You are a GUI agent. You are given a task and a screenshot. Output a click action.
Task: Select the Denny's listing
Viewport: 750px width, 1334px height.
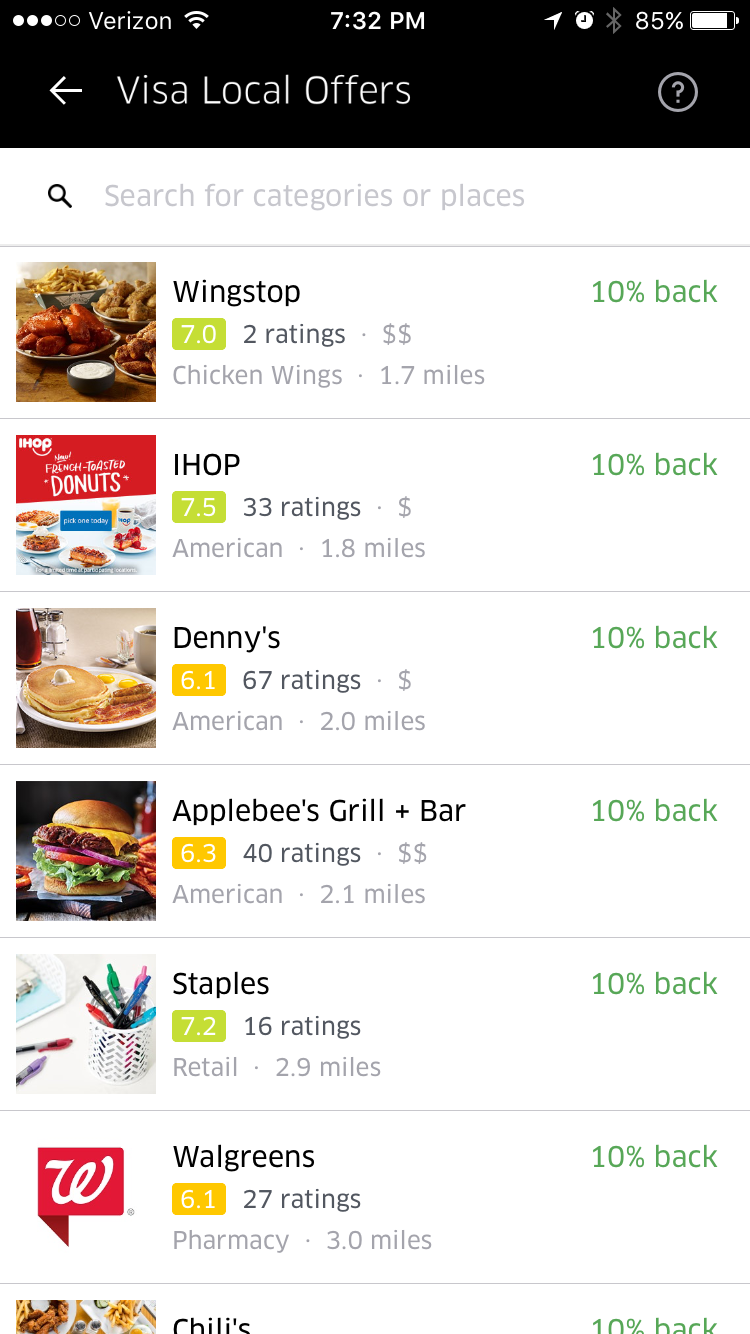click(x=375, y=678)
